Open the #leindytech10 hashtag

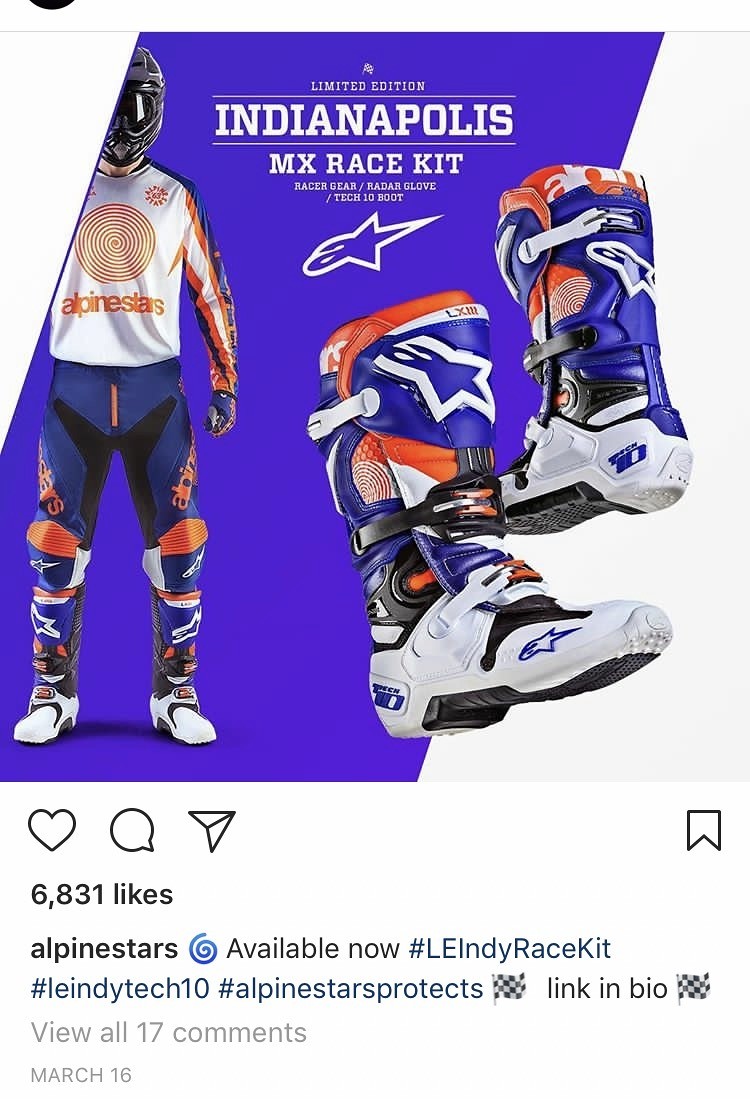click(x=120, y=989)
